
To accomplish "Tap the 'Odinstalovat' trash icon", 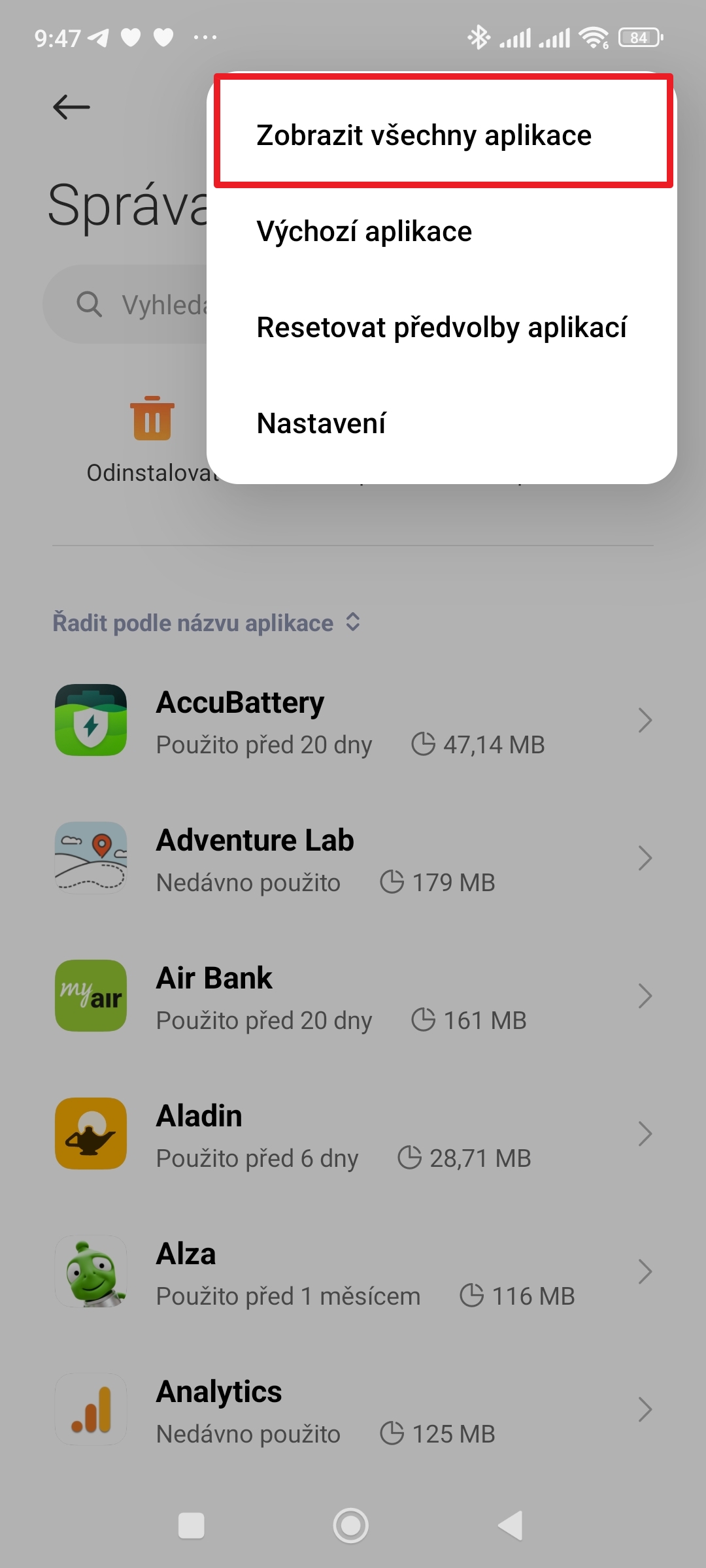I will tap(152, 418).
